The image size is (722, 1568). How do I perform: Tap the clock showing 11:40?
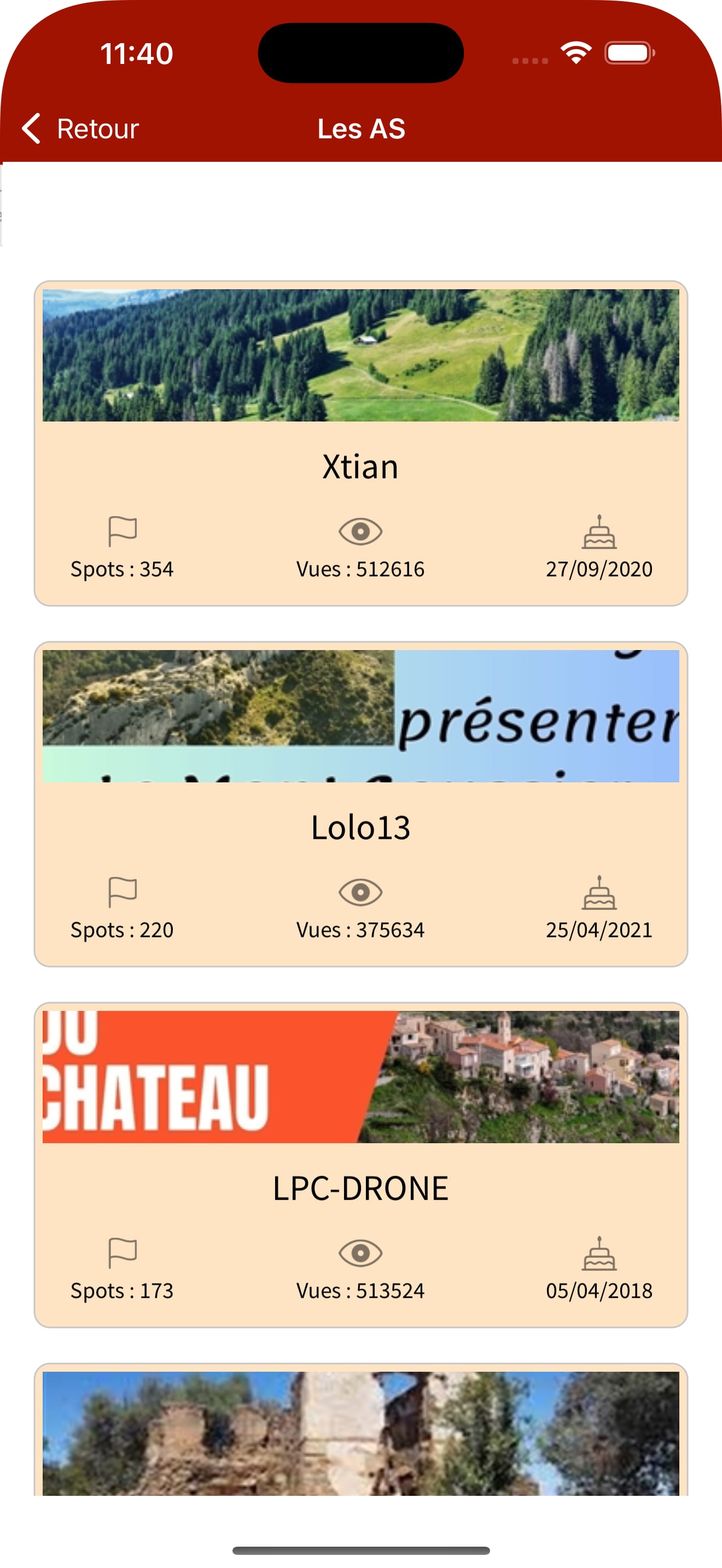point(135,54)
